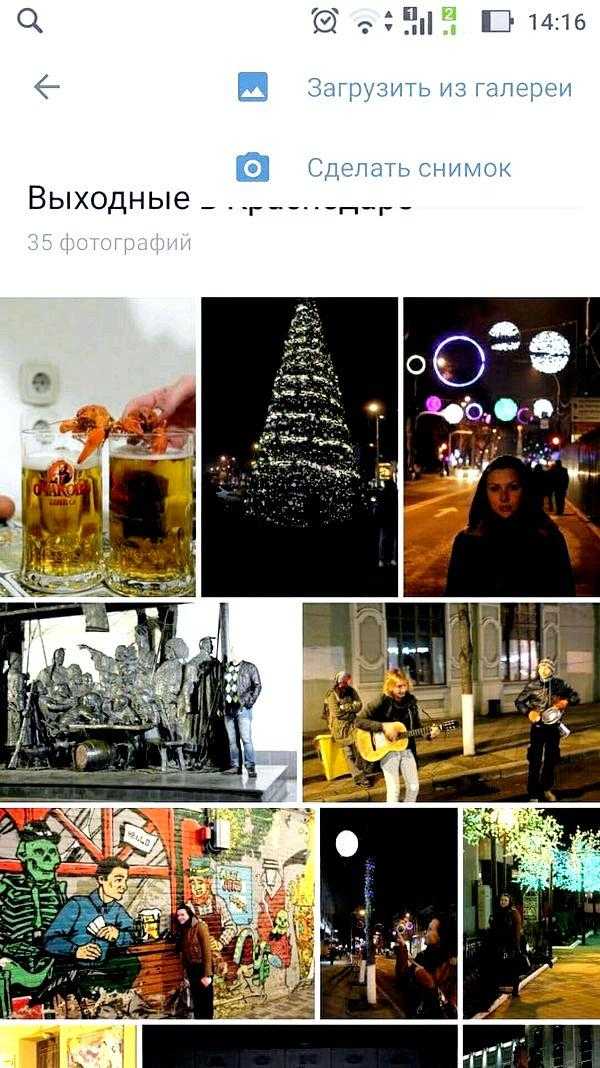
Task: View the illuminated blue trees photo
Action: (x=531, y=912)
